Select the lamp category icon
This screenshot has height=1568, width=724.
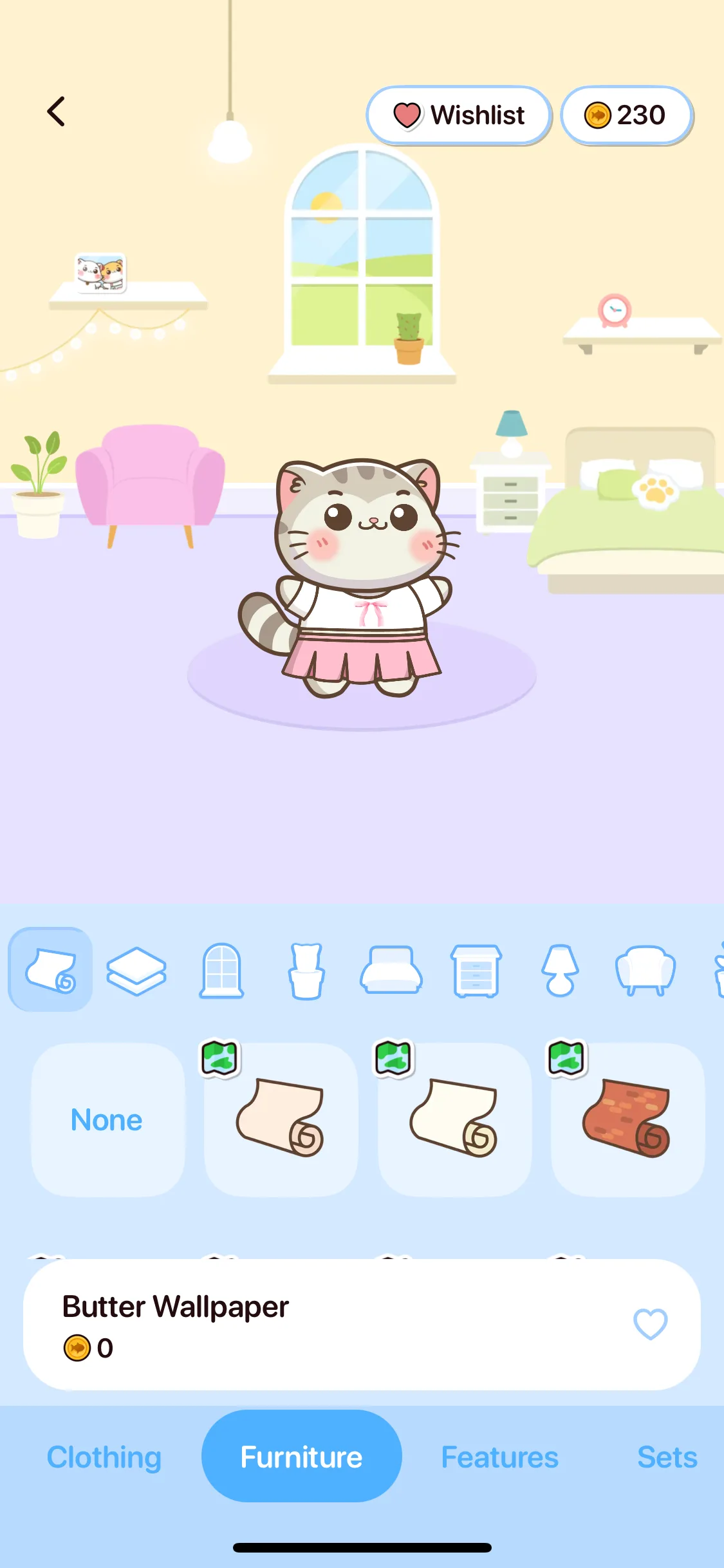coord(561,971)
